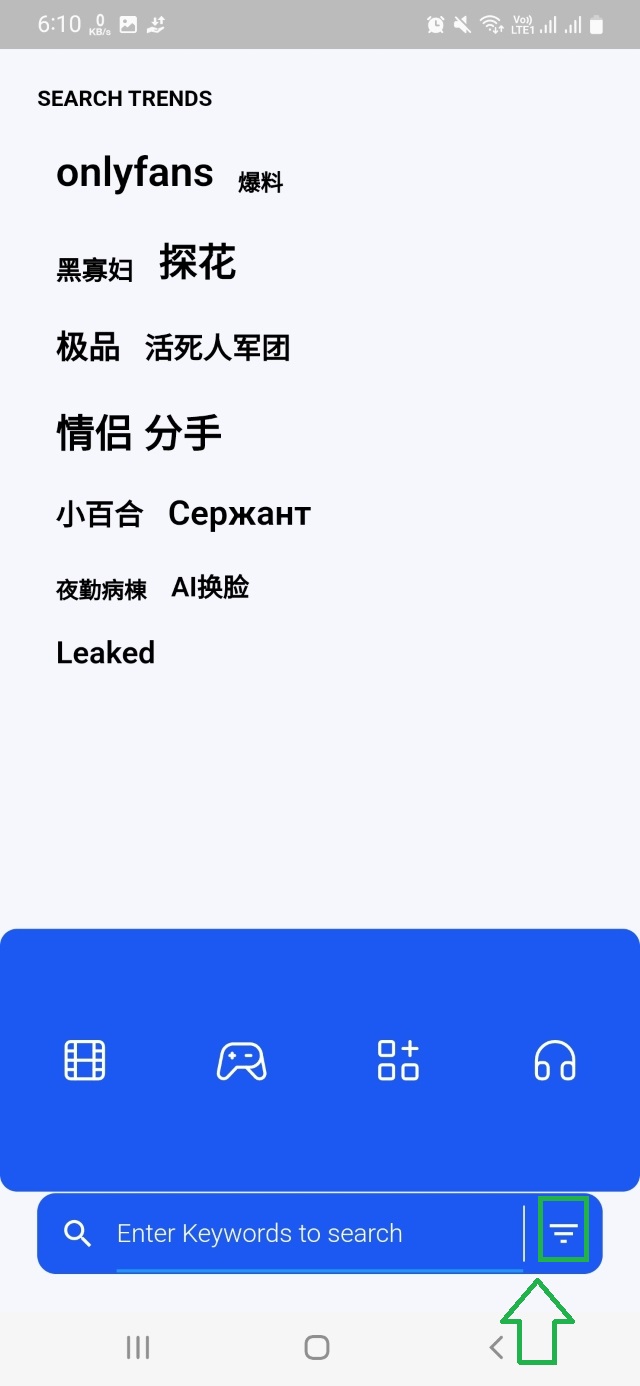This screenshot has width=640, height=1386.
Task: Choose the trend '小百合'
Action: (100, 515)
